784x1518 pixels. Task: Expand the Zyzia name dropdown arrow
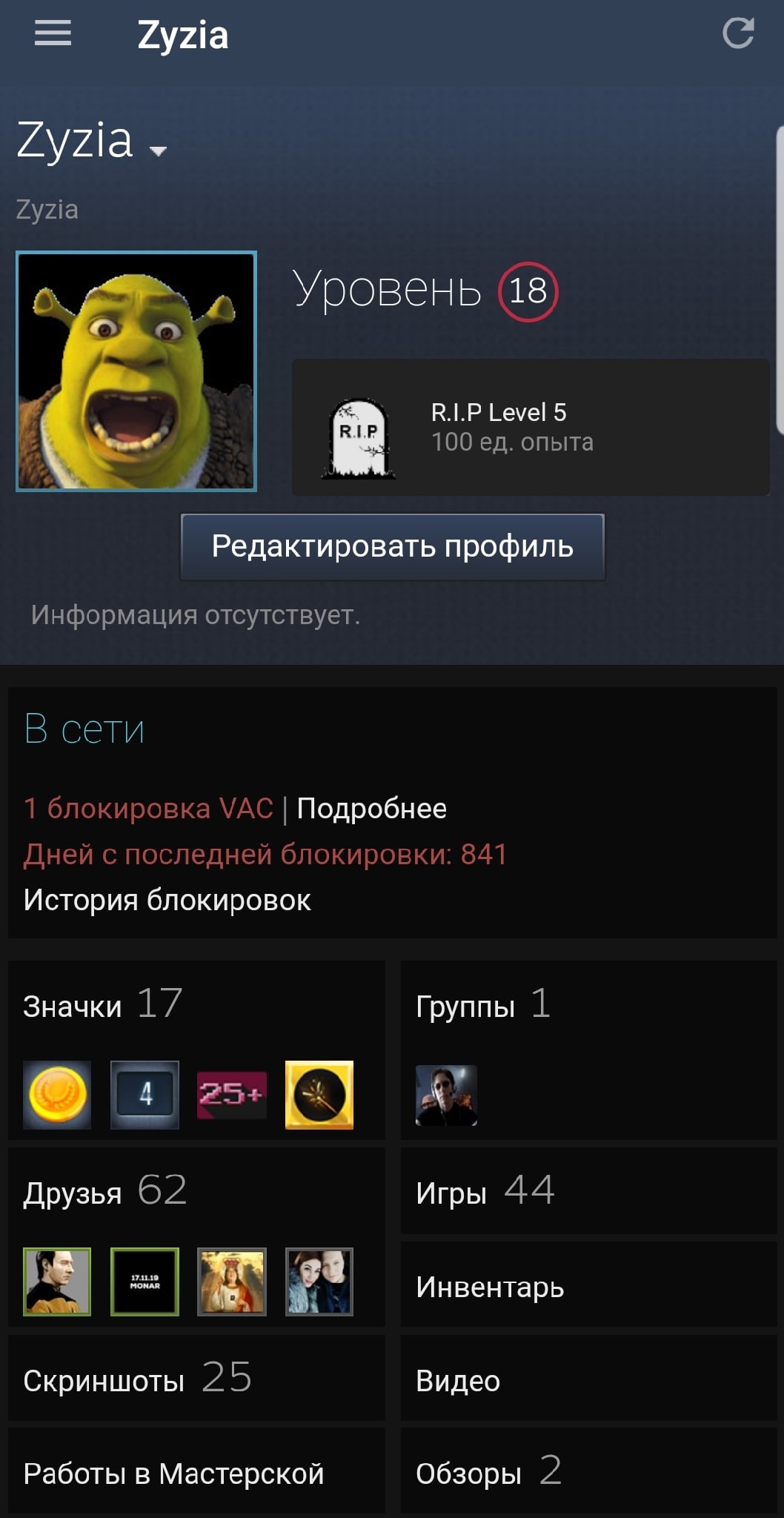[158, 151]
